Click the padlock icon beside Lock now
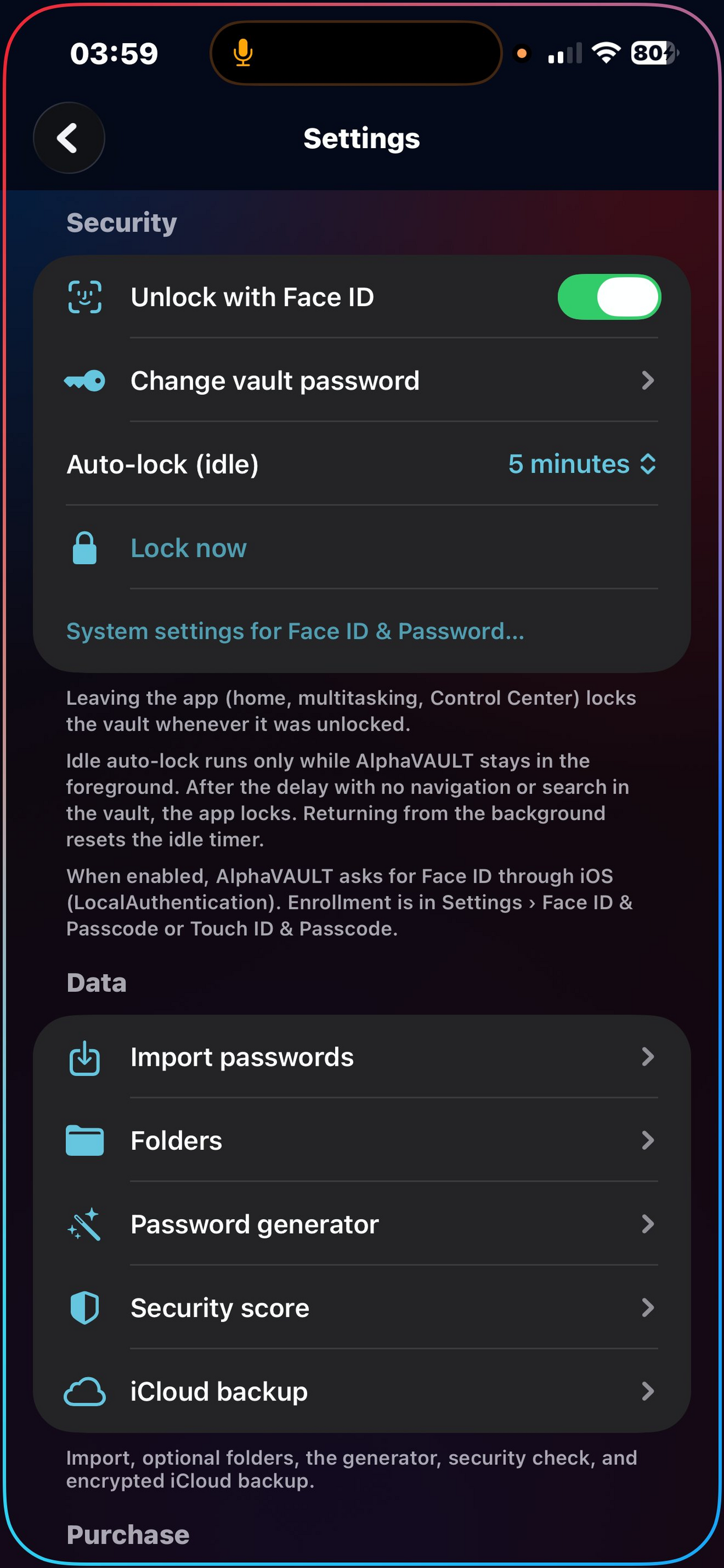 click(x=85, y=547)
